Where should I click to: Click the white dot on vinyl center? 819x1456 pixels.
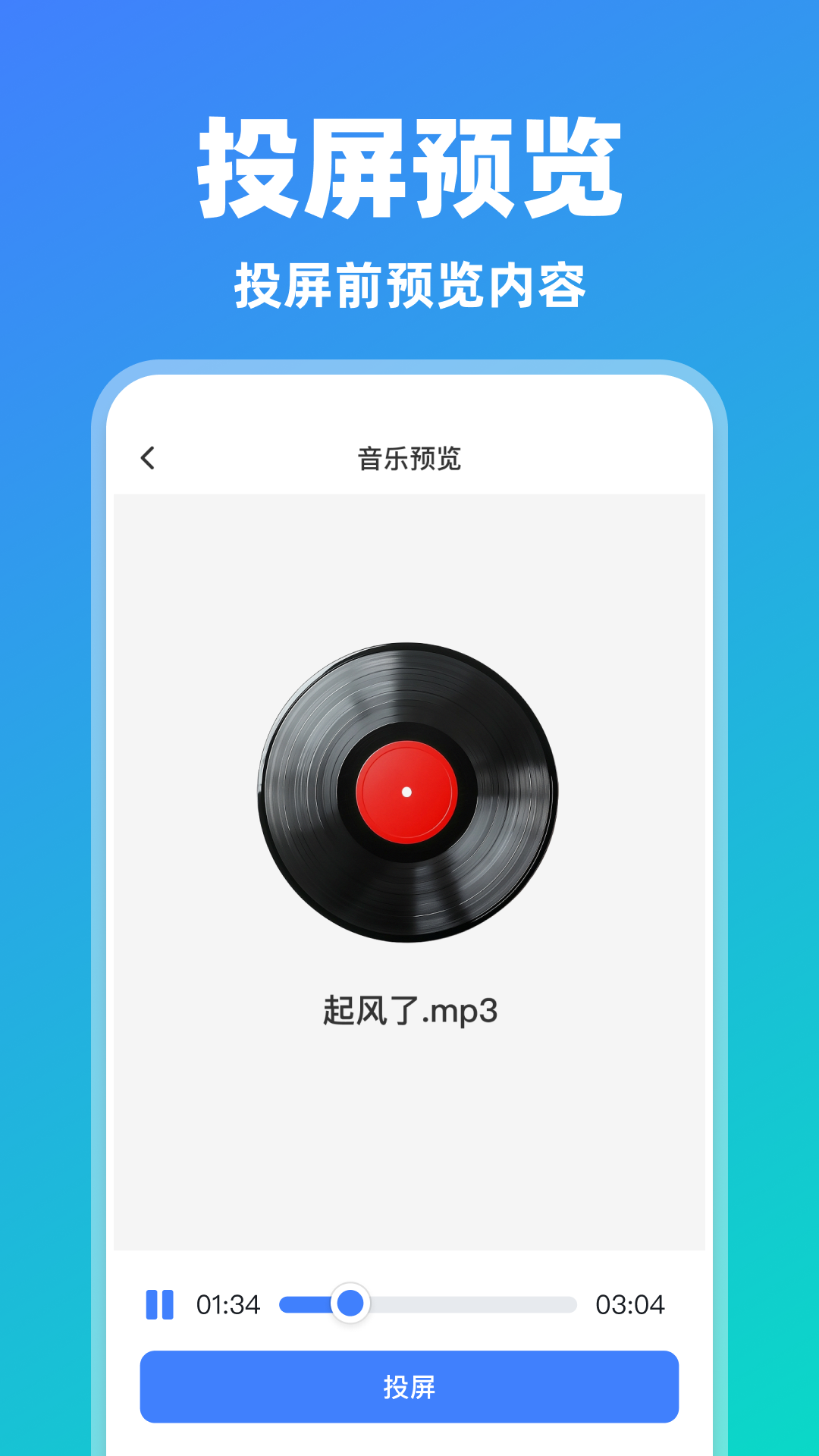click(x=407, y=792)
